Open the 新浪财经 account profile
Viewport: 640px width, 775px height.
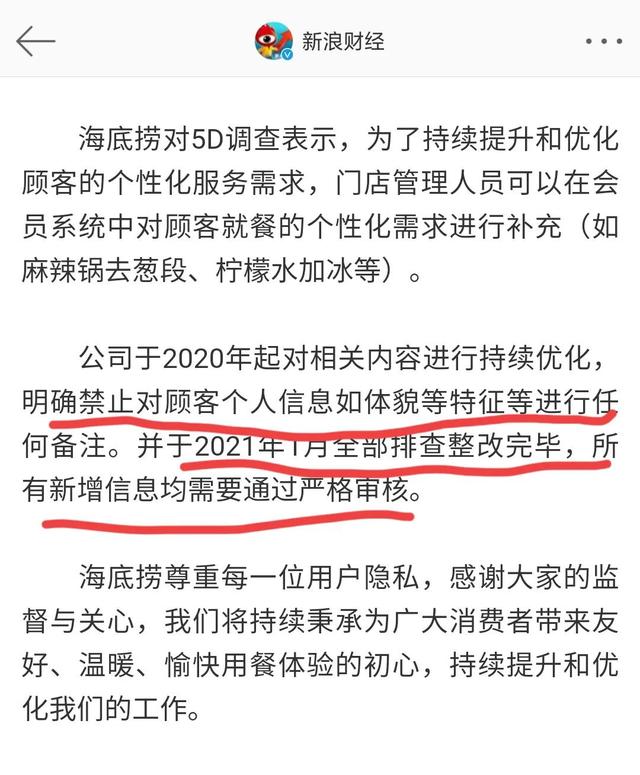click(x=321, y=41)
